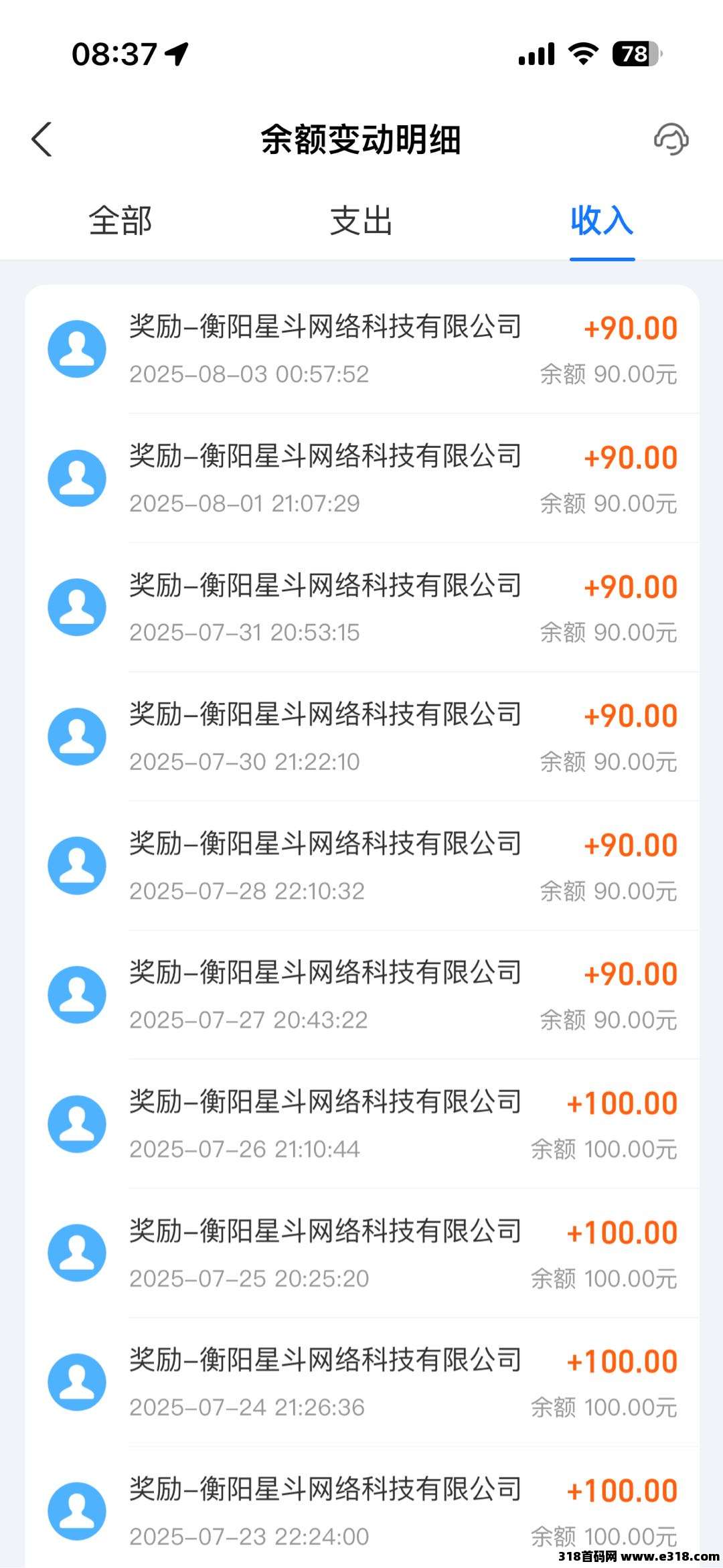Image resolution: width=723 pixels, height=1568 pixels.
Task: Open customer service headset icon
Action: (x=671, y=139)
